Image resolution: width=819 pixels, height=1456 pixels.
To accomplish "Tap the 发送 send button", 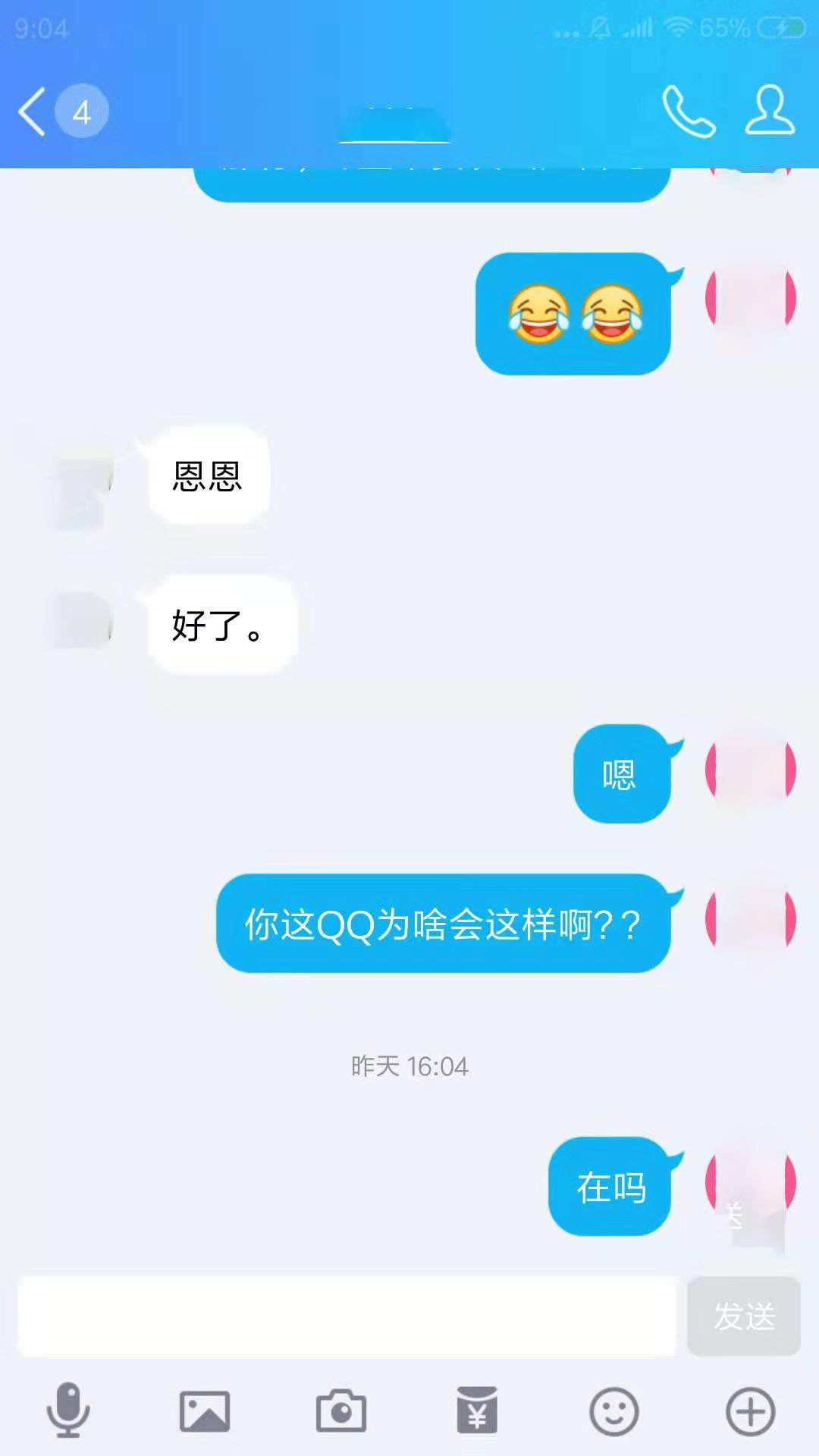I will tap(743, 1316).
